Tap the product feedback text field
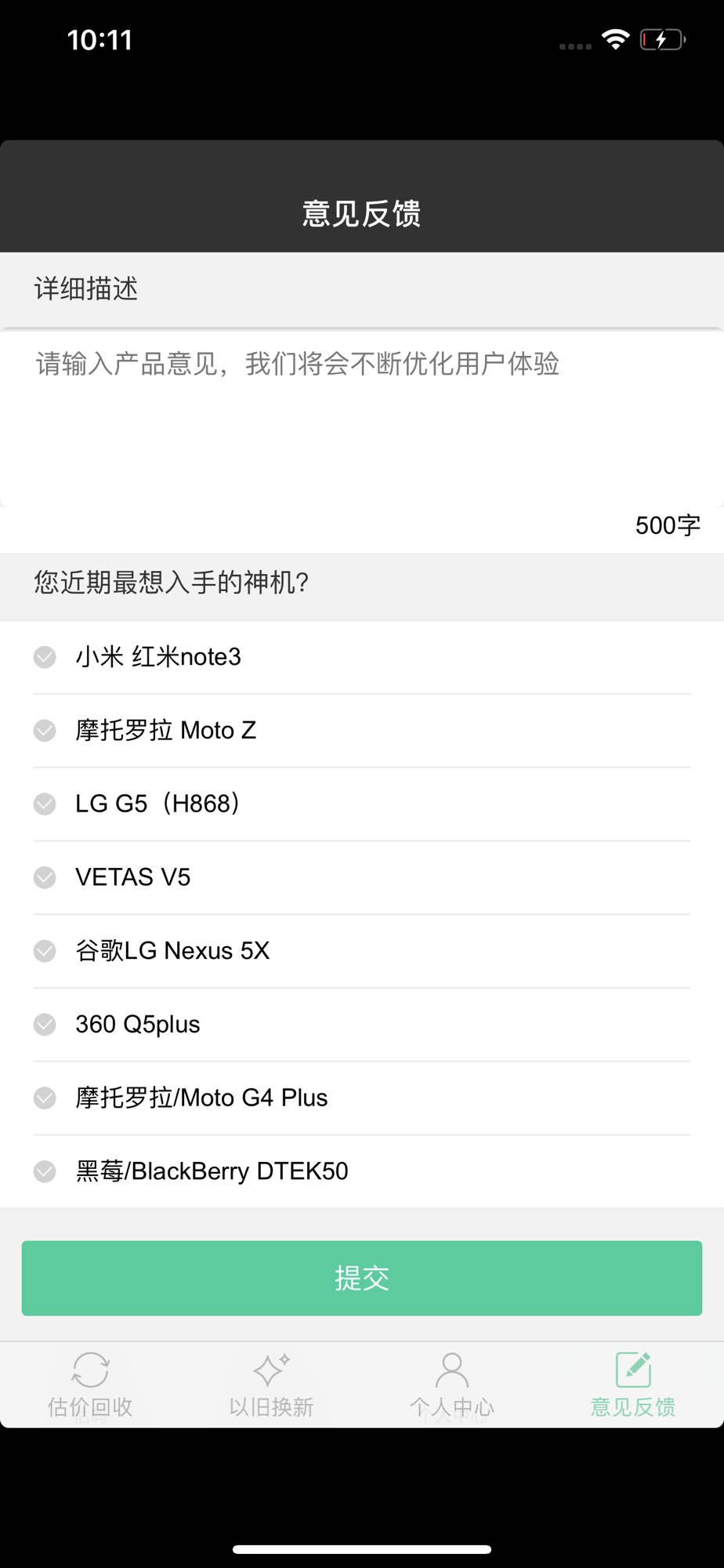The image size is (724, 1568). click(x=362, y=418)
